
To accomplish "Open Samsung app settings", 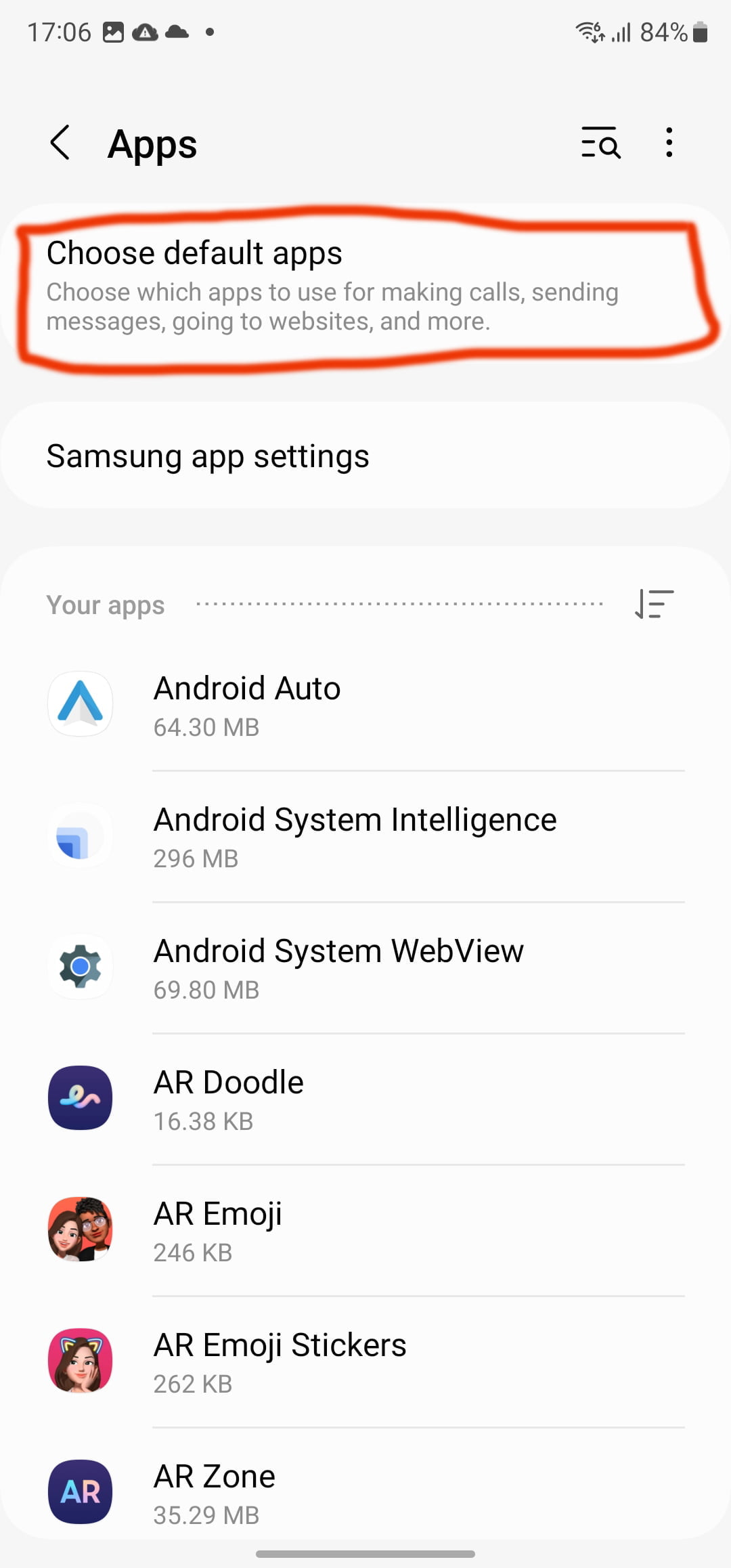I will point(365,456).
